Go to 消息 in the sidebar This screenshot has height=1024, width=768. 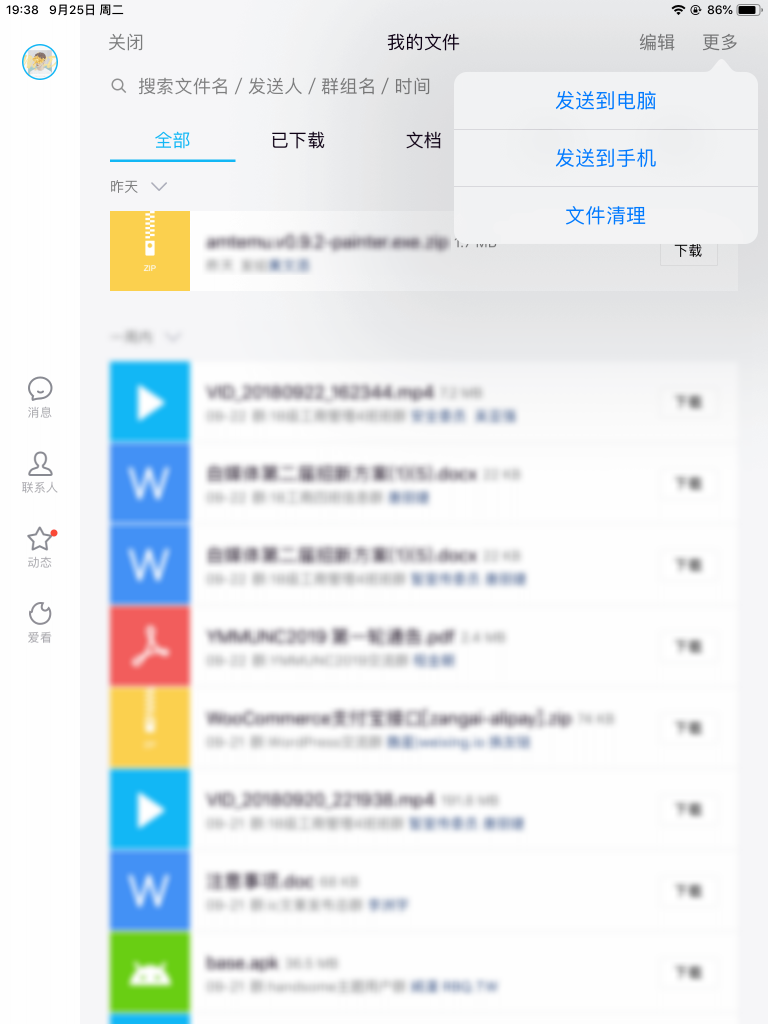[40, 397]
